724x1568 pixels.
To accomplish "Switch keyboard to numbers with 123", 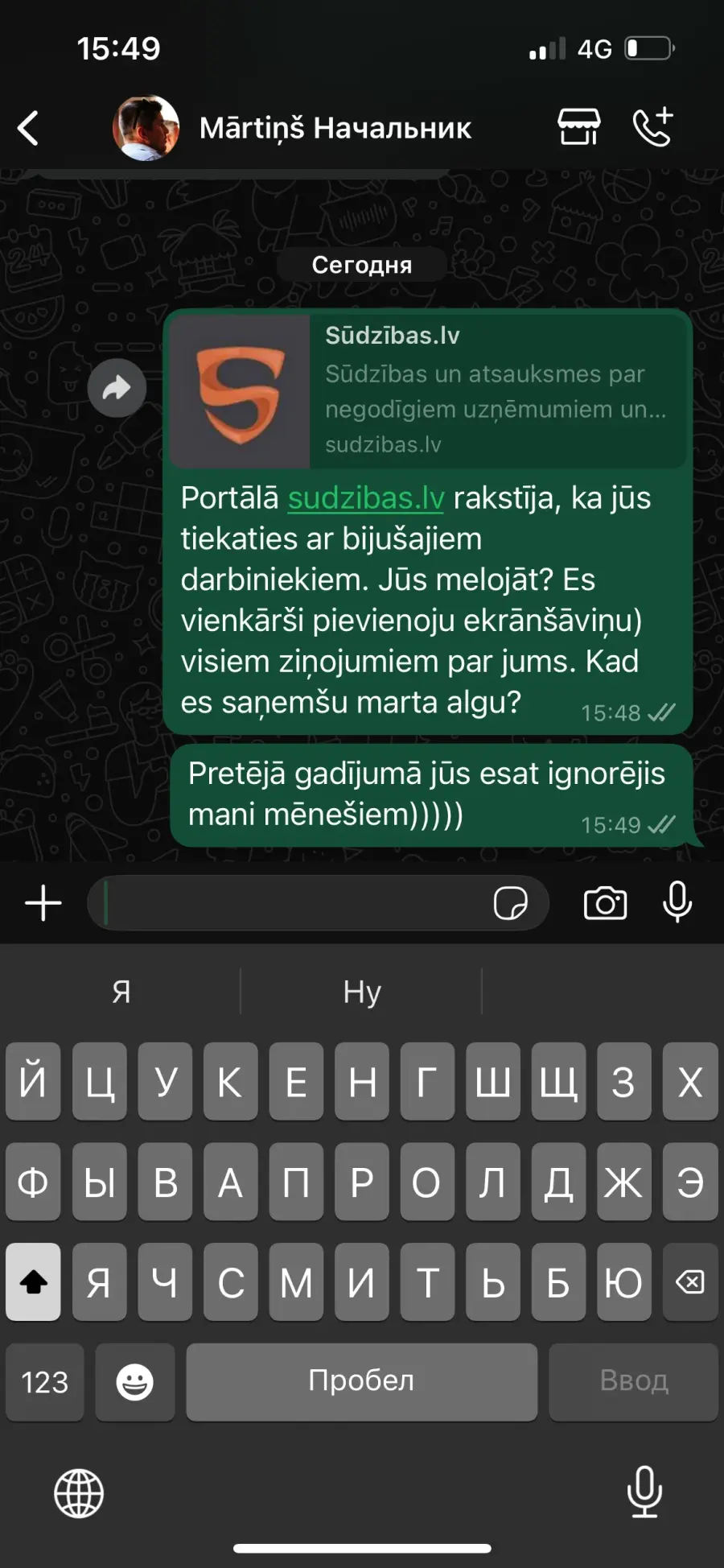I will click(x=45, y=1382).
